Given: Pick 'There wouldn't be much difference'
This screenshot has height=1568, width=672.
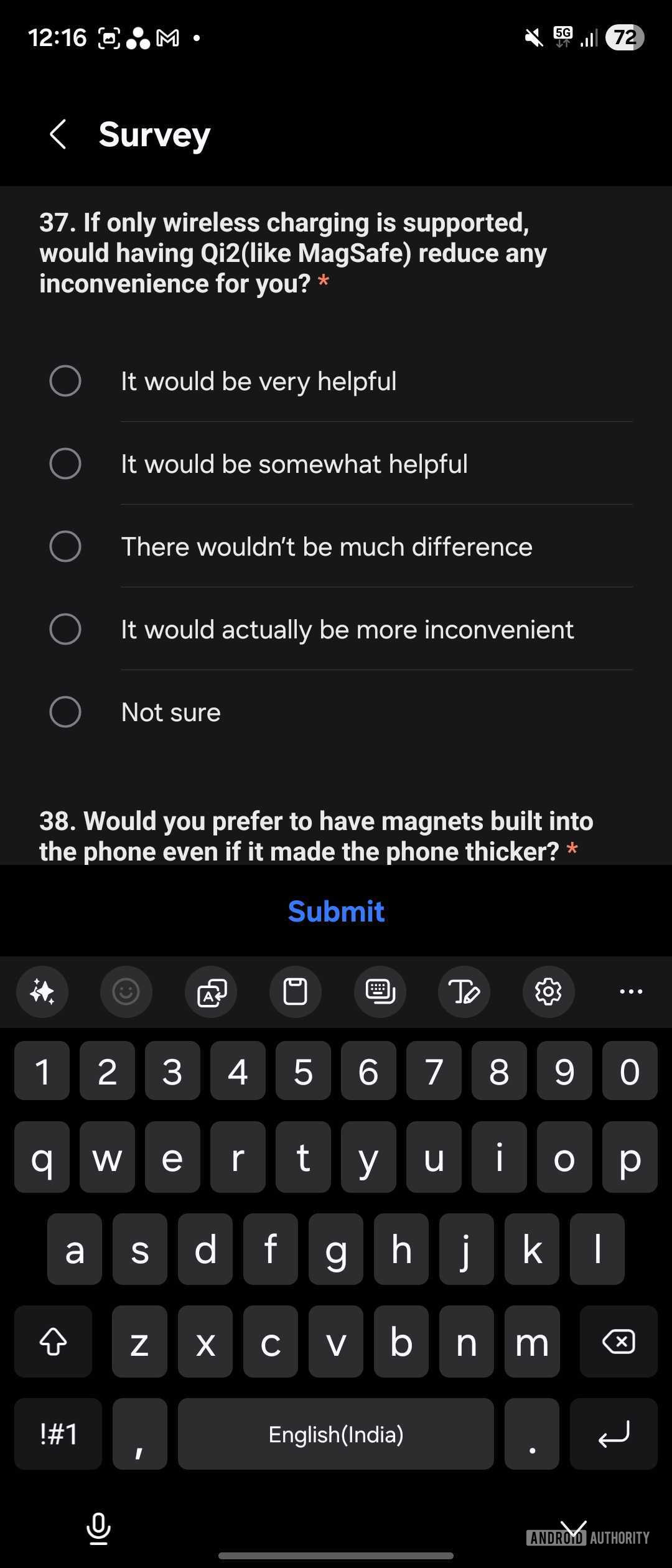Looking at the screenshot, I should tap(65, 546).
